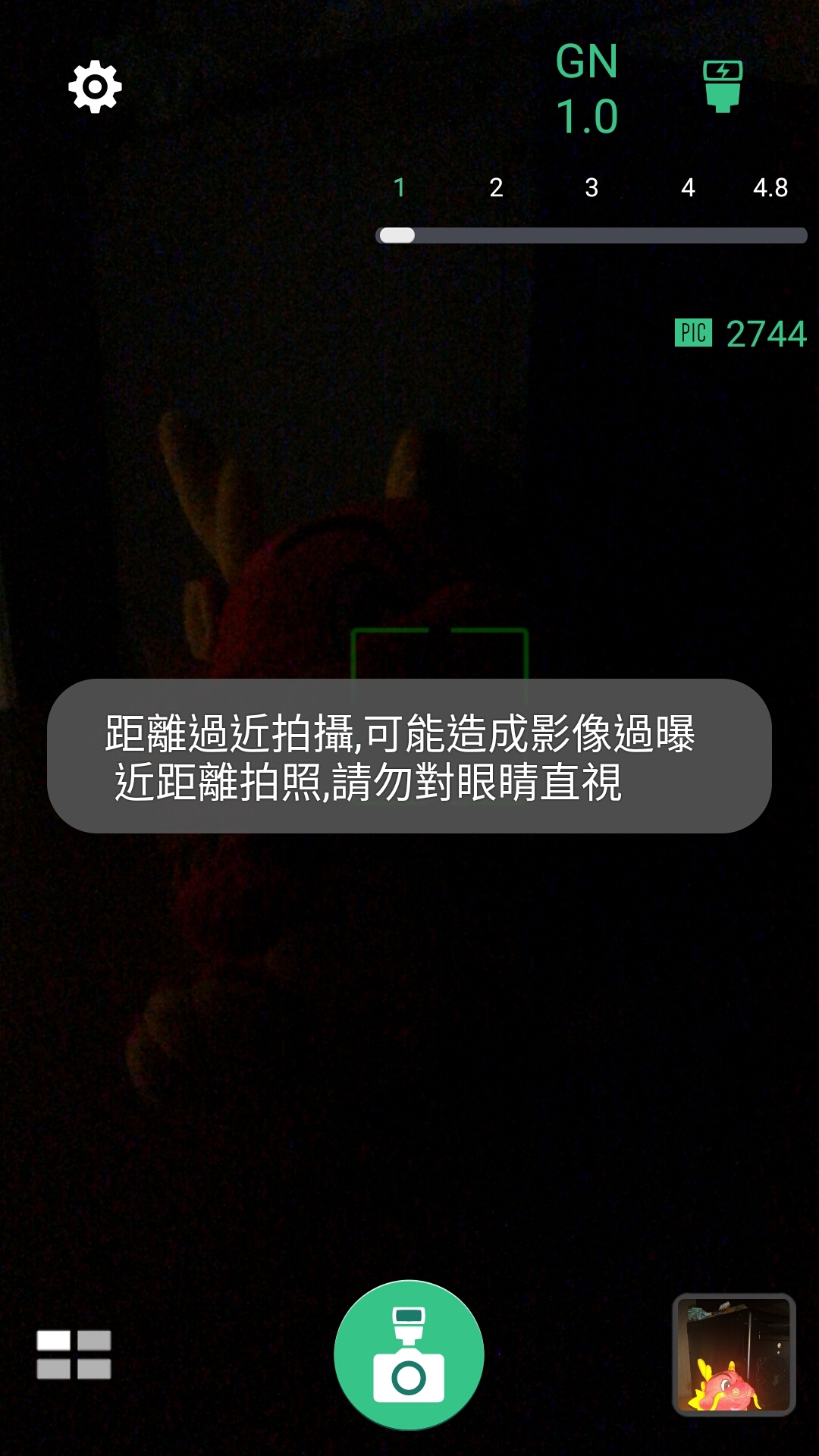Open the camera modes grid
This screenshot has width=819, height=1456.
pyautogui.click(x=74, y=1354)
